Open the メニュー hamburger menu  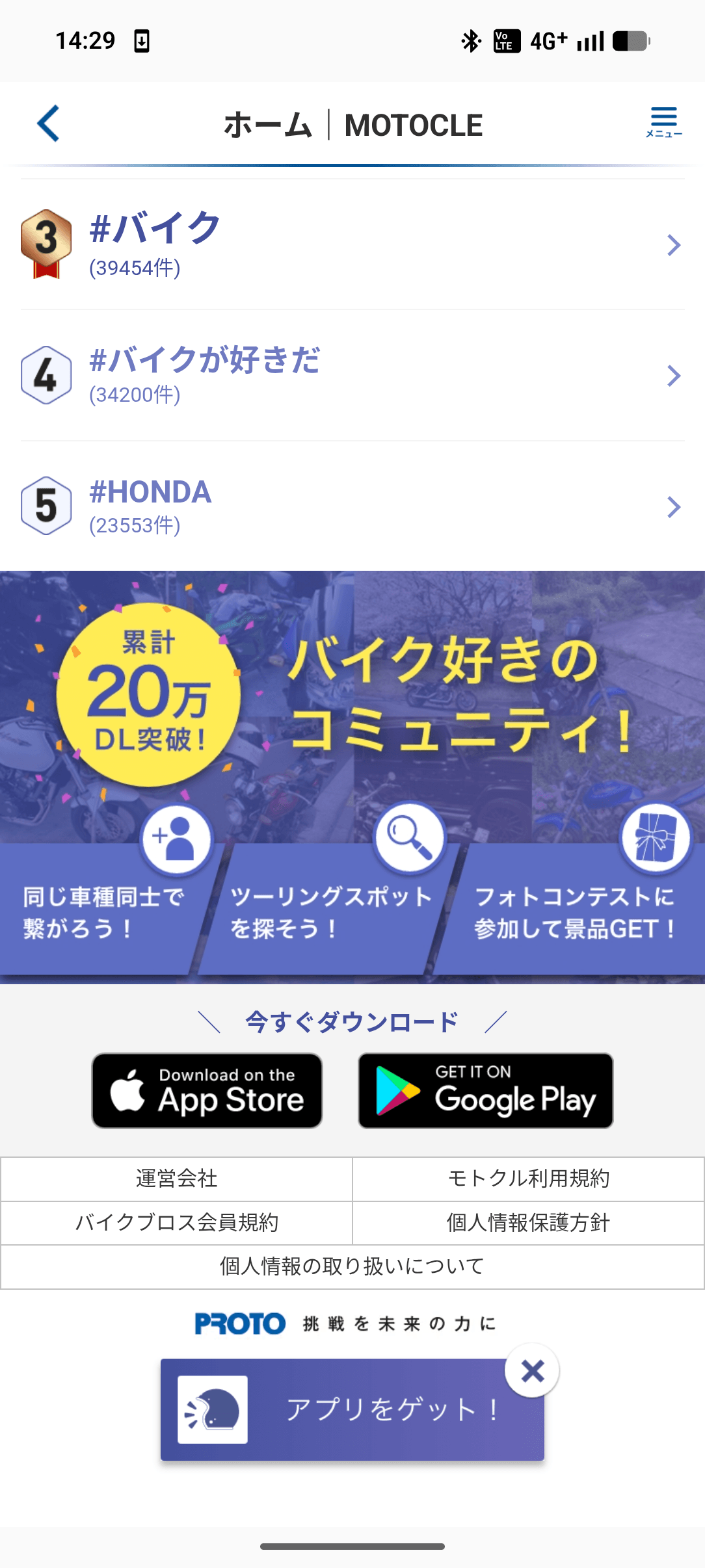663,122
